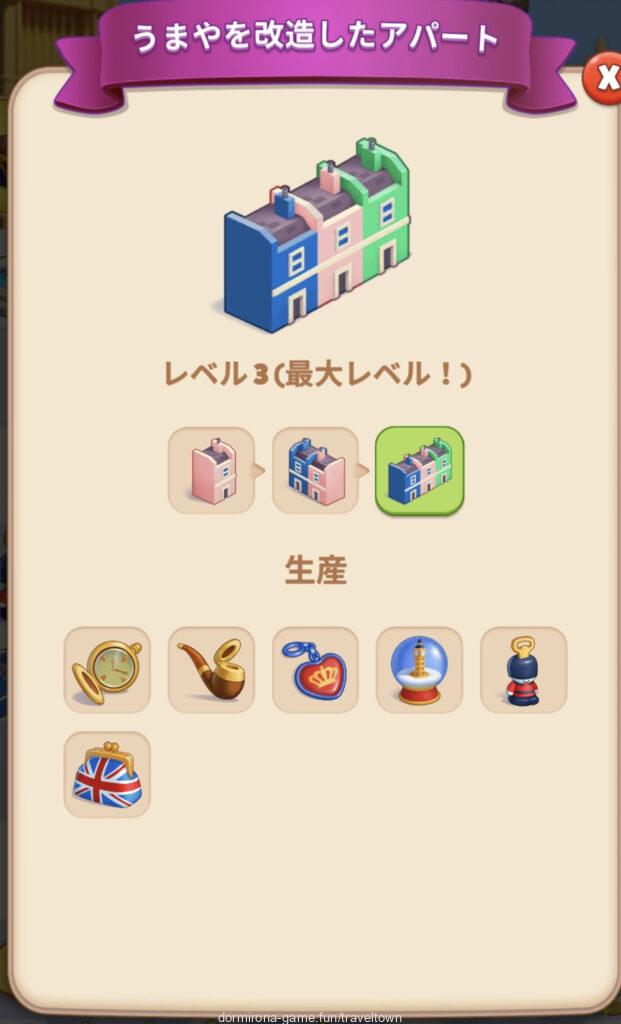Viewport: 621px width, 1024px height.
Task: Tap the gold pocket watch item
Action: click(x=107, y=670)
